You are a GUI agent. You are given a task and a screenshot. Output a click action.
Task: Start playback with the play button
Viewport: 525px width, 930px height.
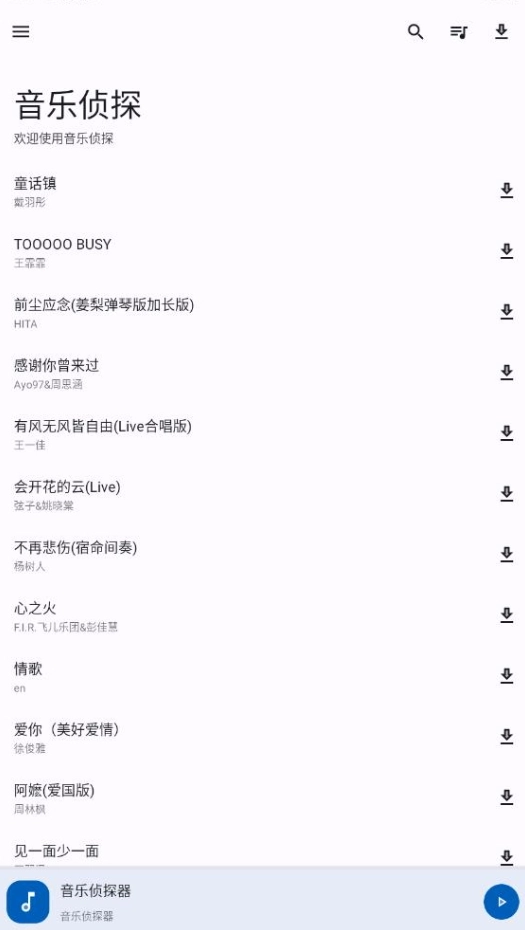click(501, 902)
